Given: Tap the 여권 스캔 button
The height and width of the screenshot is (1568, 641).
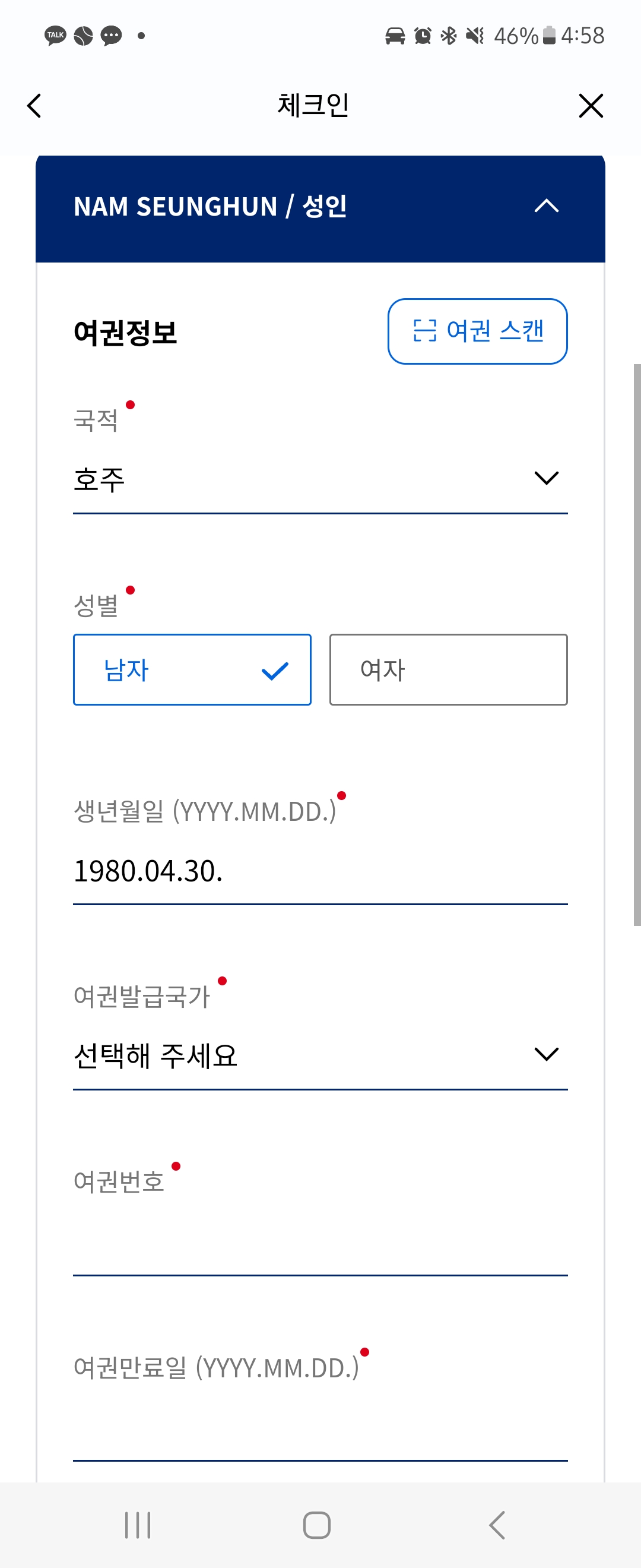Looking at the screenshot, I should 477,331.
